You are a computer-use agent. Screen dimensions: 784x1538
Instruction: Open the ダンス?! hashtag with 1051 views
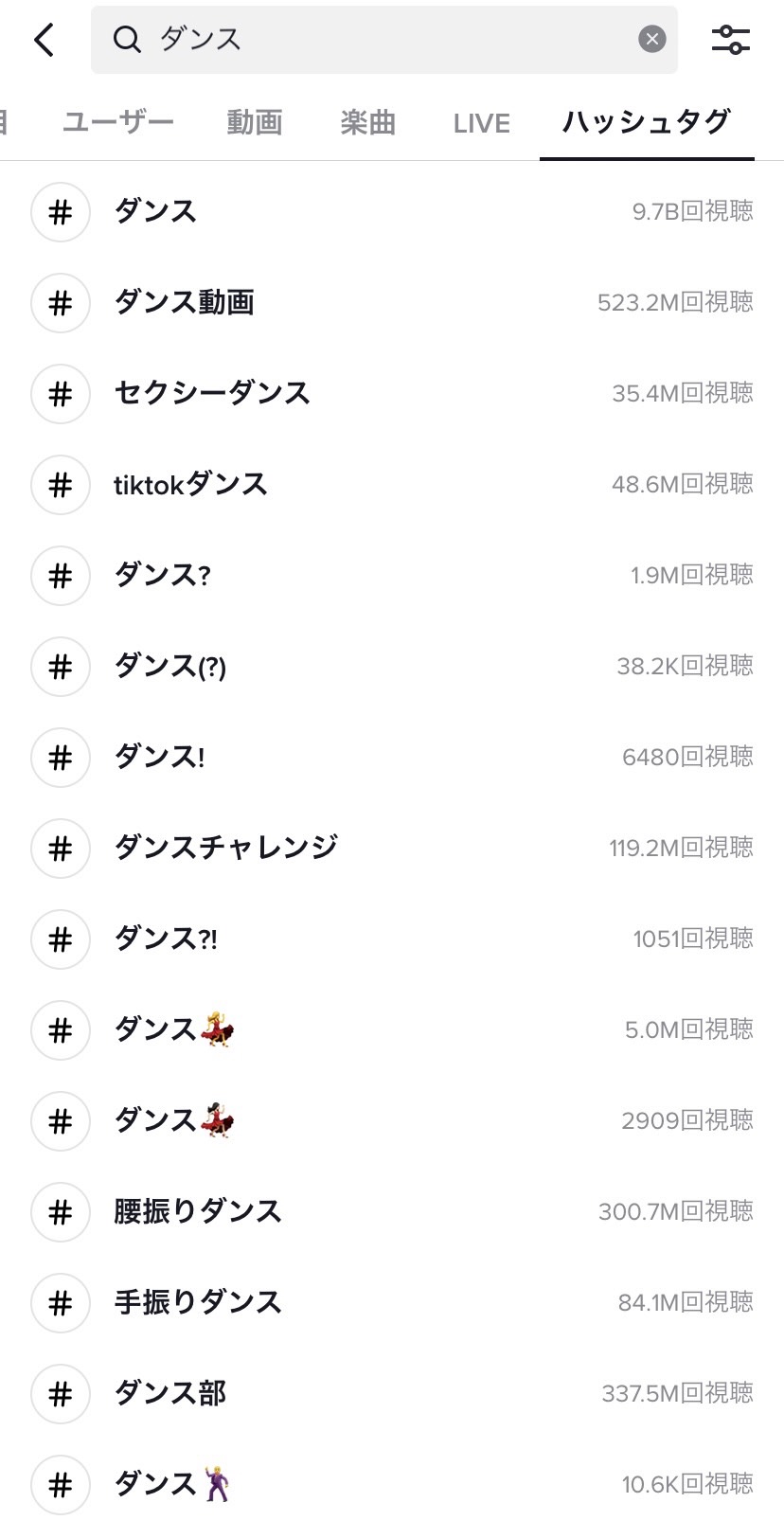(392, 939)
